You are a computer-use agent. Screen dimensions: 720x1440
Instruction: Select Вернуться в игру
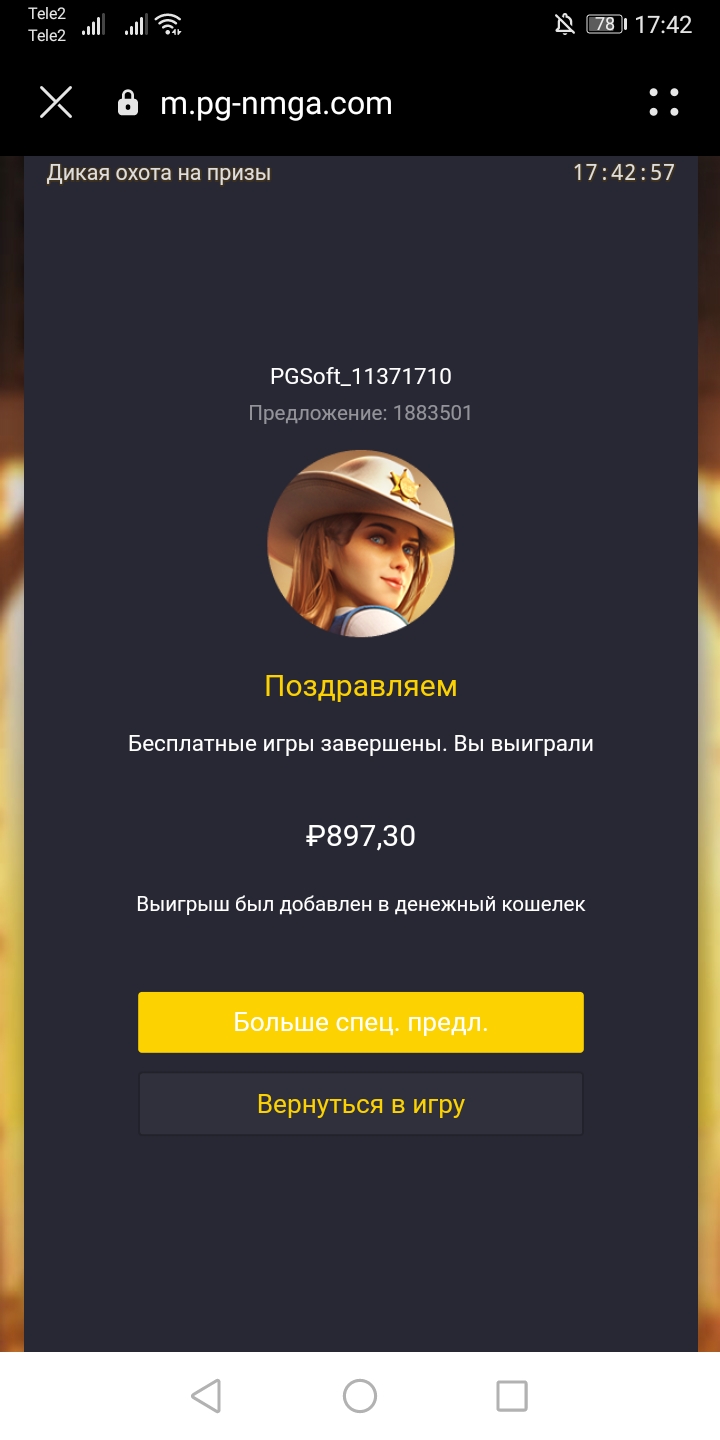360,1104
